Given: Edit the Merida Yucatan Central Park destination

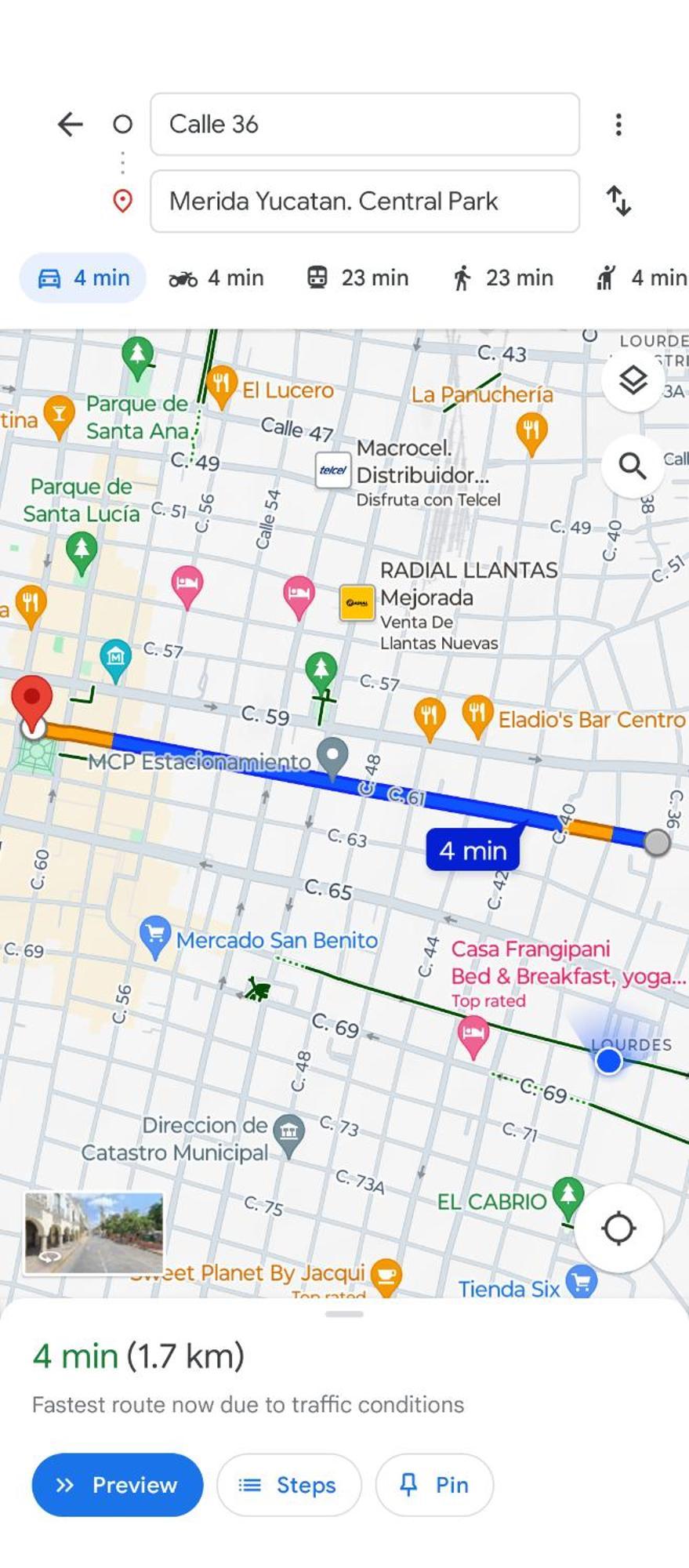Looking at the screenshot, I should click(364, 201).
